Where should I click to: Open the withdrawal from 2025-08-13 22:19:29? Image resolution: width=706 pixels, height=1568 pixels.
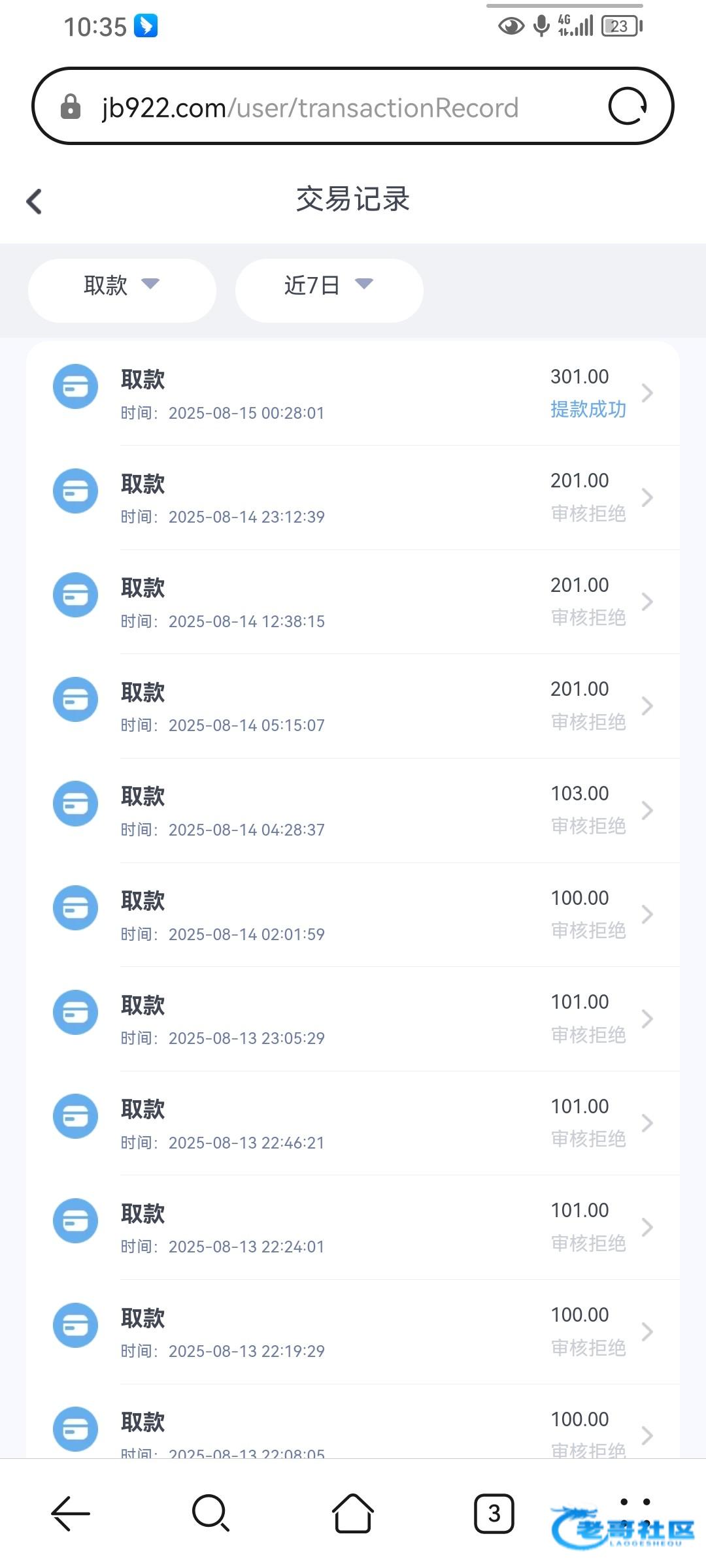click(353, 1331)
